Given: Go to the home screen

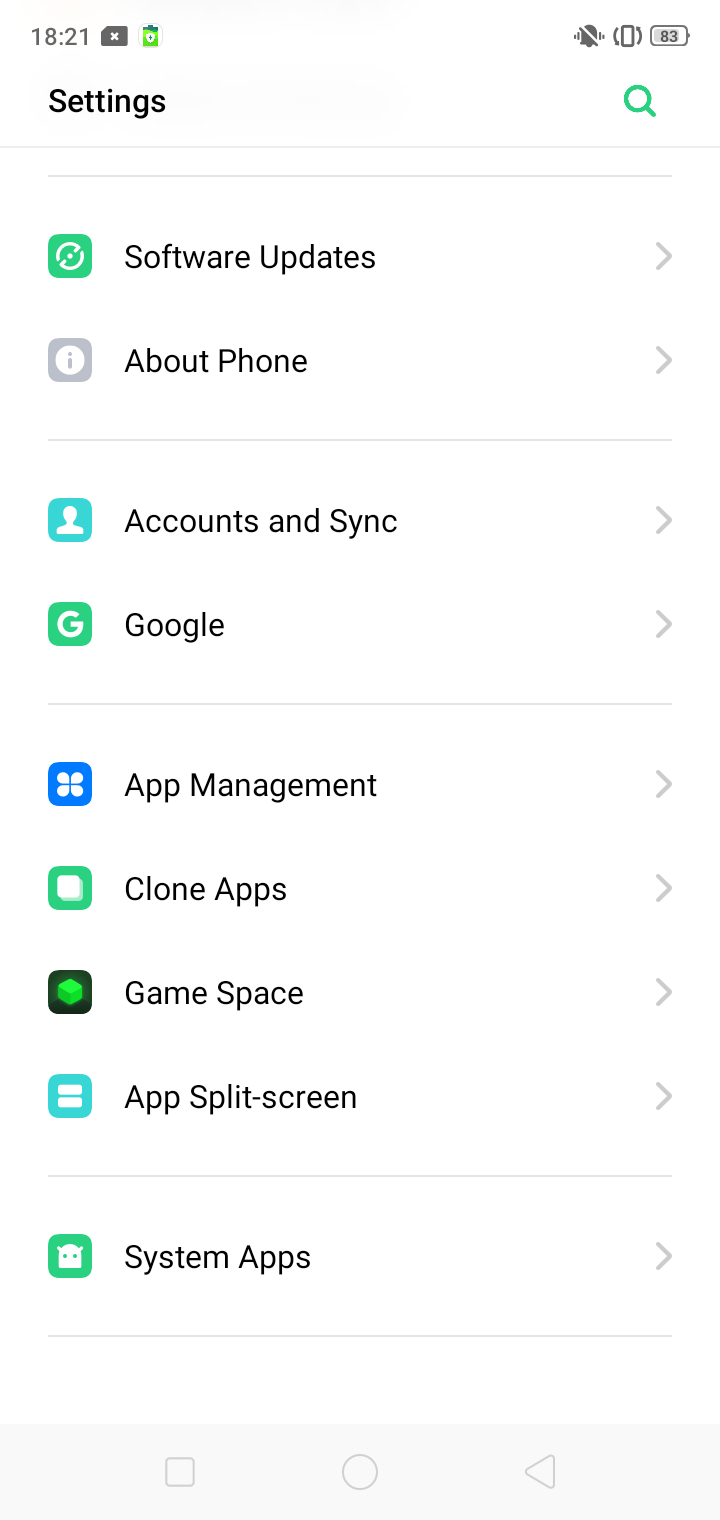Looking at the screenshot, I should (360, 1472).
